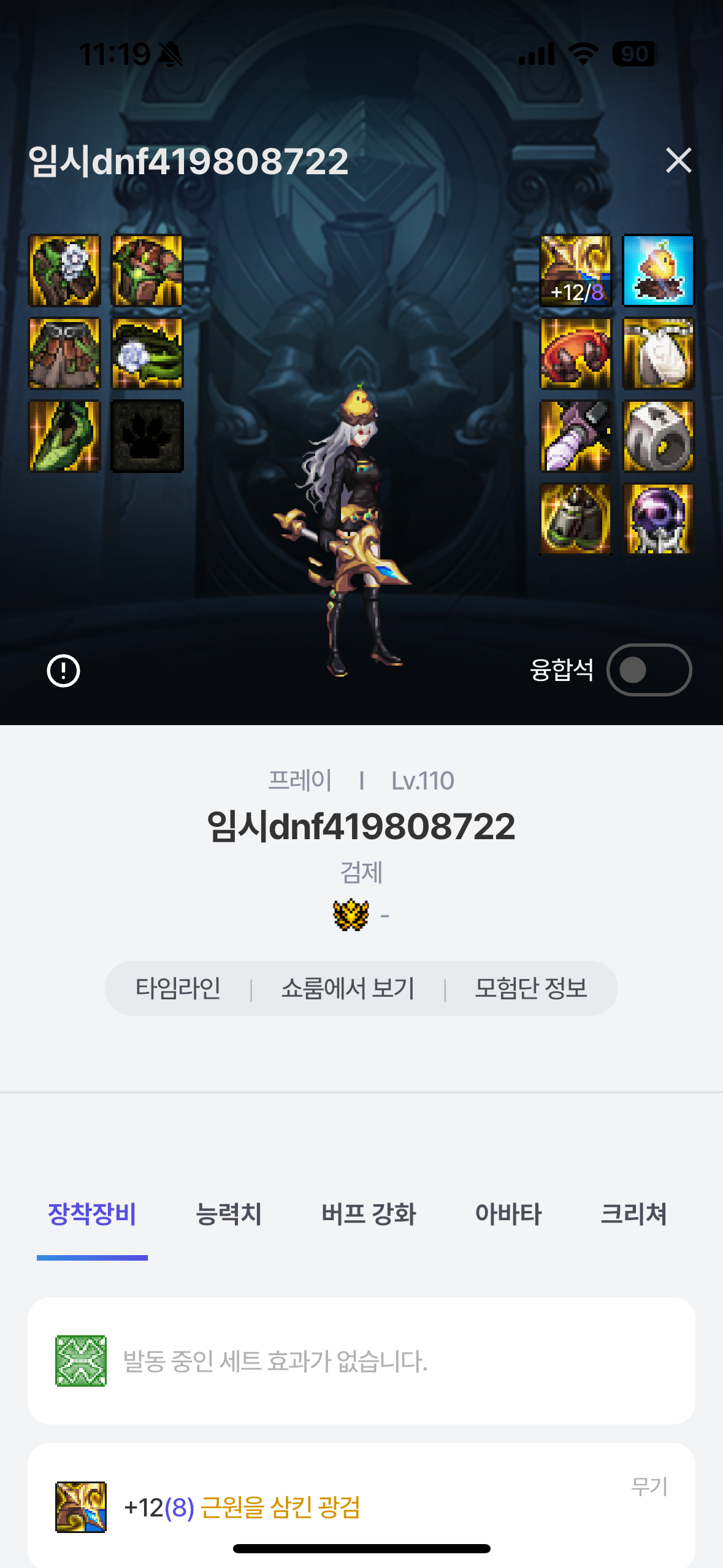Open the red bracelet equipment slot

[575, 353]
